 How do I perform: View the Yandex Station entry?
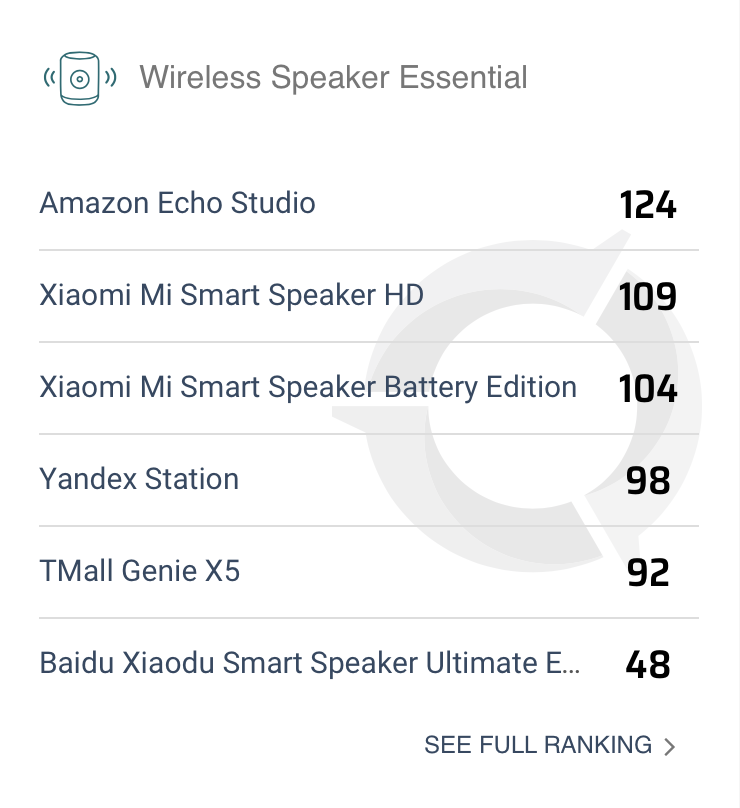(x=139, y=479)
